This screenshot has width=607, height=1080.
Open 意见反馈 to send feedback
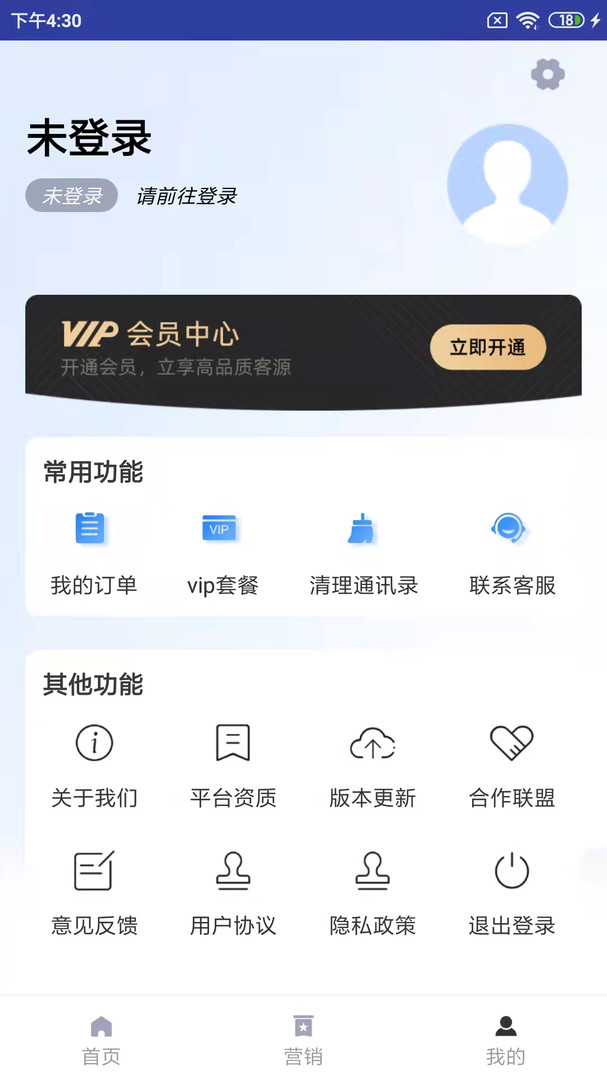[x=94, y=892]
